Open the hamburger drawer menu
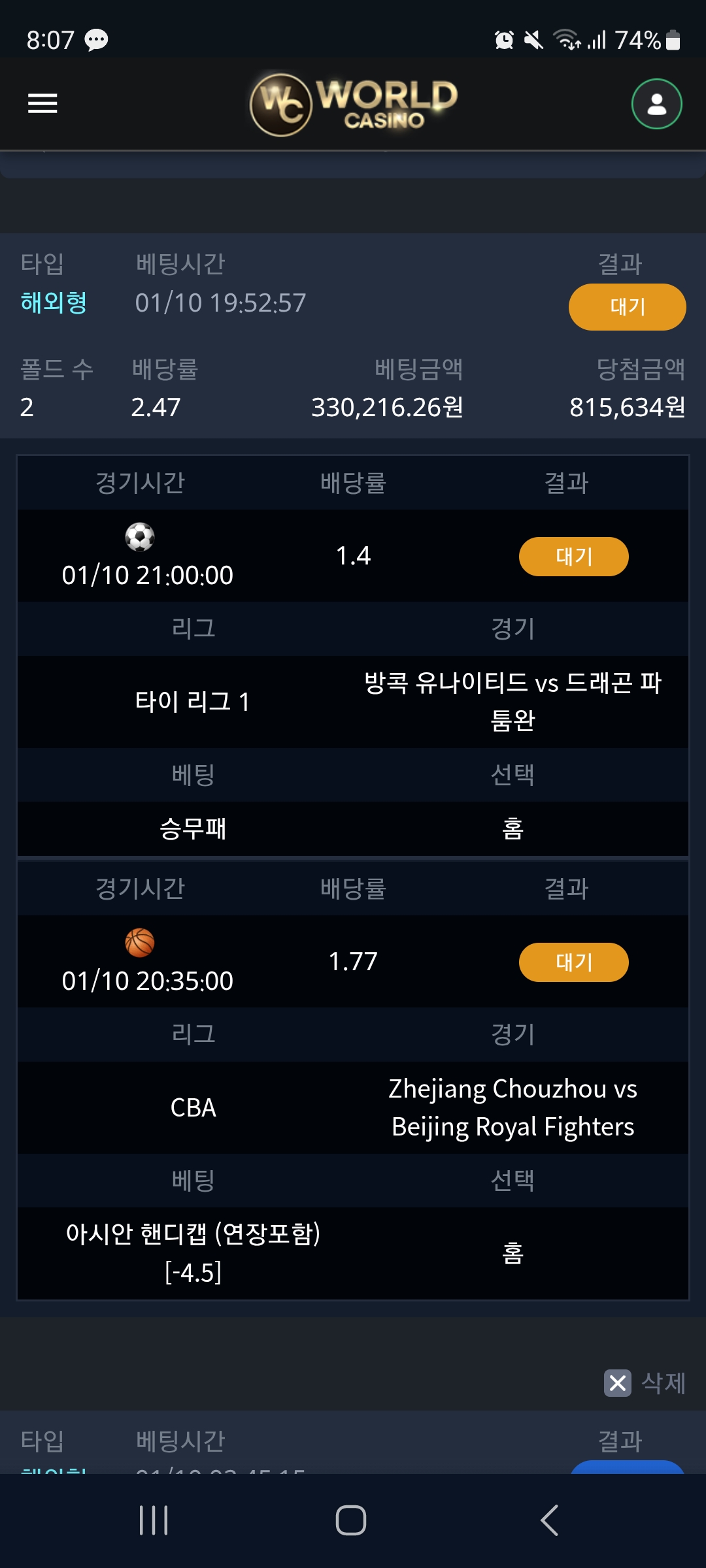This screenshot has width=706, height=1568. (42, 103)
